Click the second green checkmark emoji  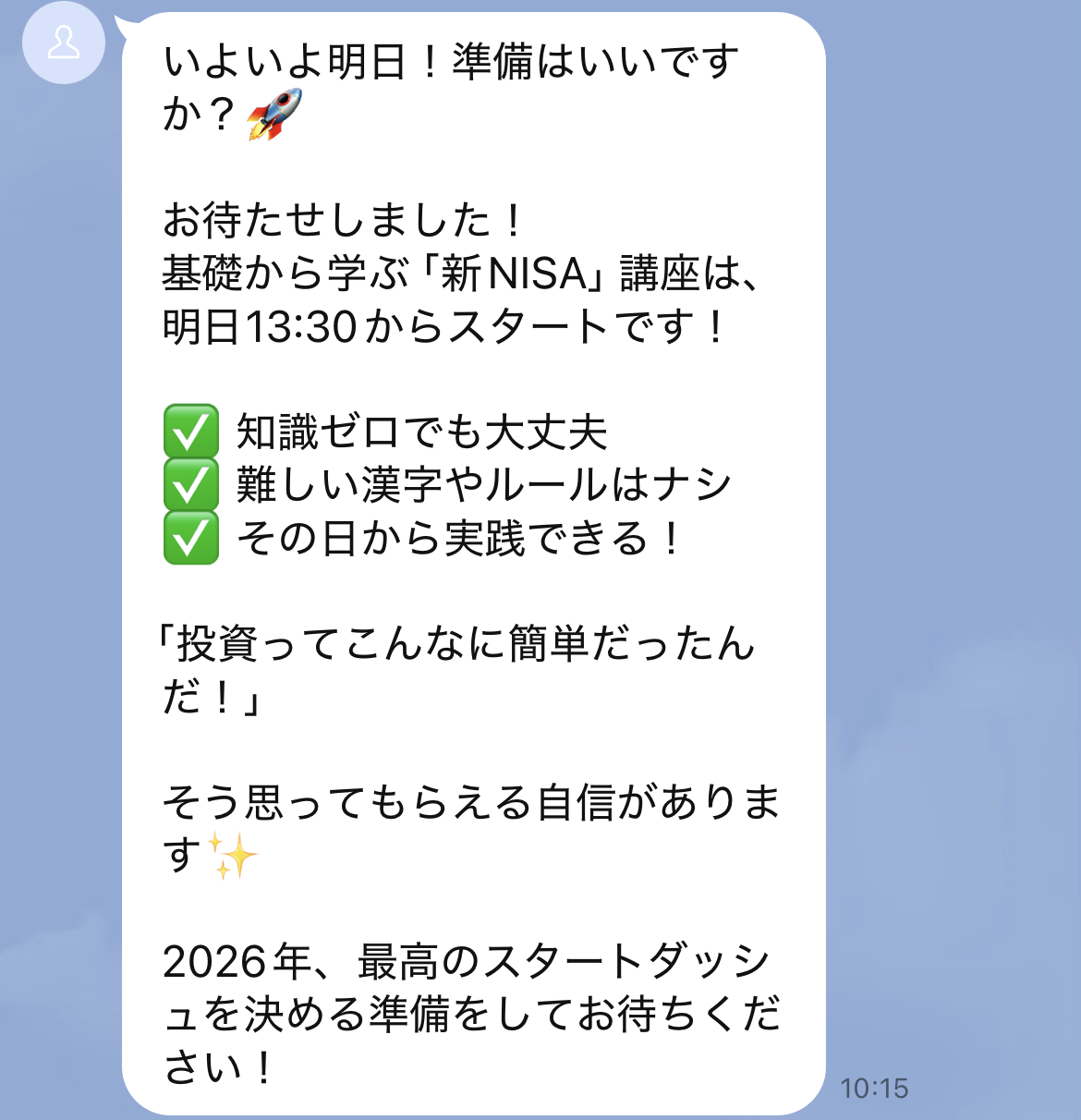click(x=189, y=482)
